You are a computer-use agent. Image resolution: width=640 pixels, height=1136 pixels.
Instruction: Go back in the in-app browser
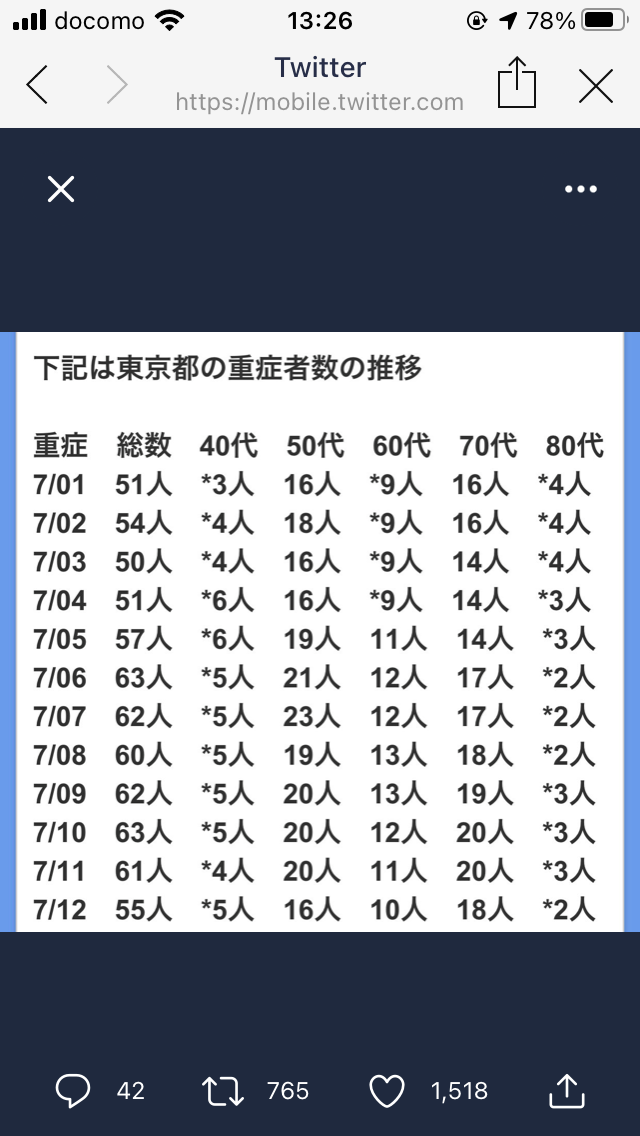[x=37, y=85]
